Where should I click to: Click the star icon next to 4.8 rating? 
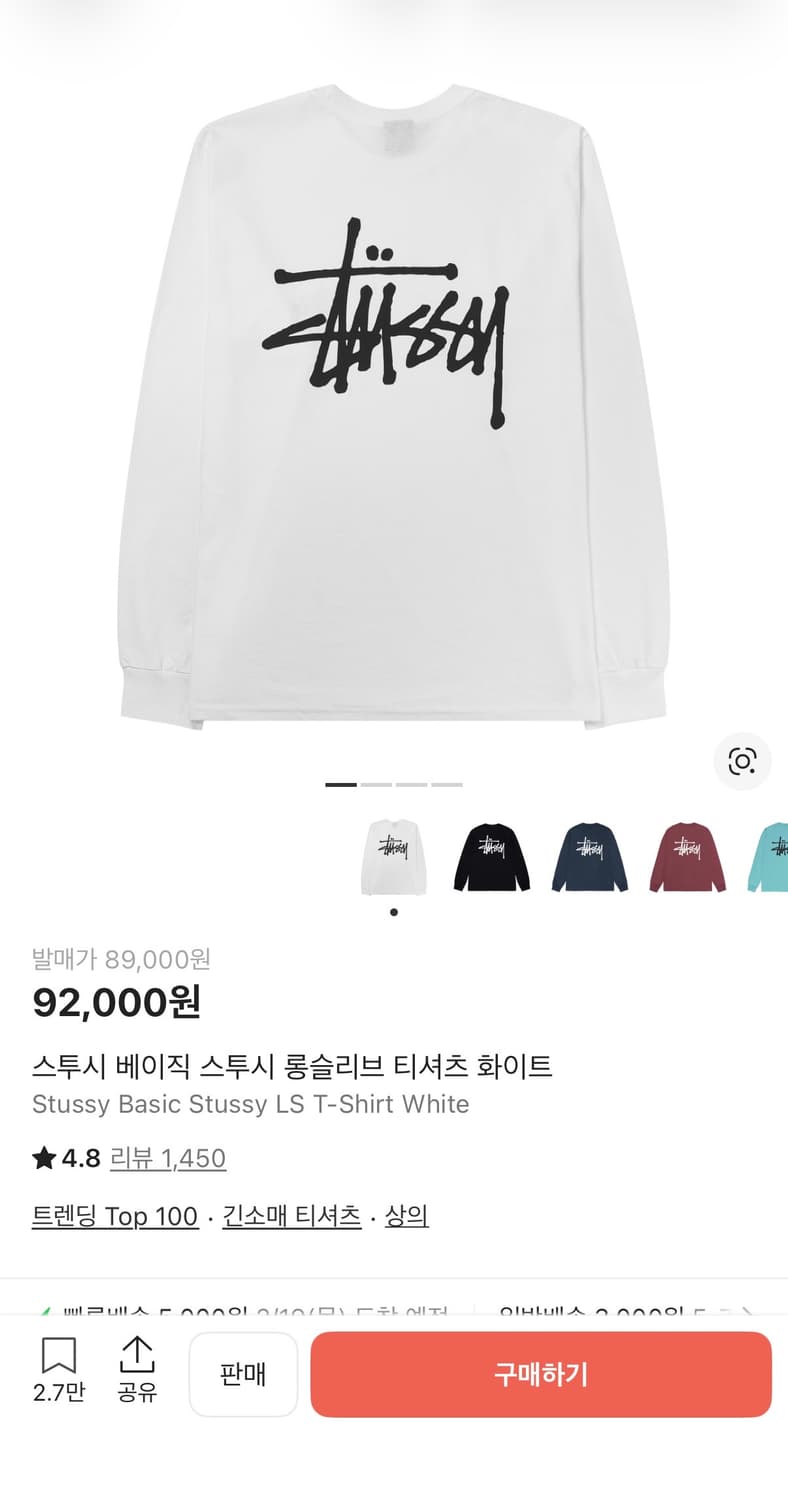[42, 1157]
